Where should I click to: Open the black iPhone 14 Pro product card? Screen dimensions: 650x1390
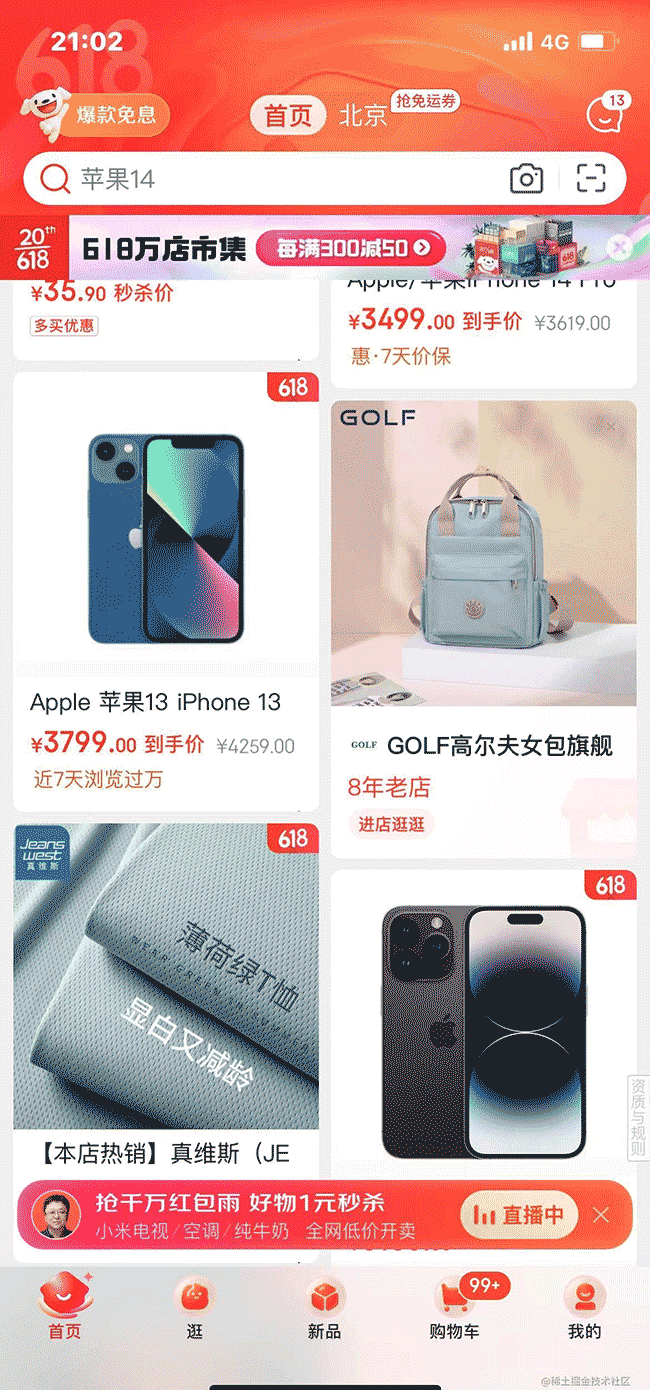click(x=483, y=1030)
